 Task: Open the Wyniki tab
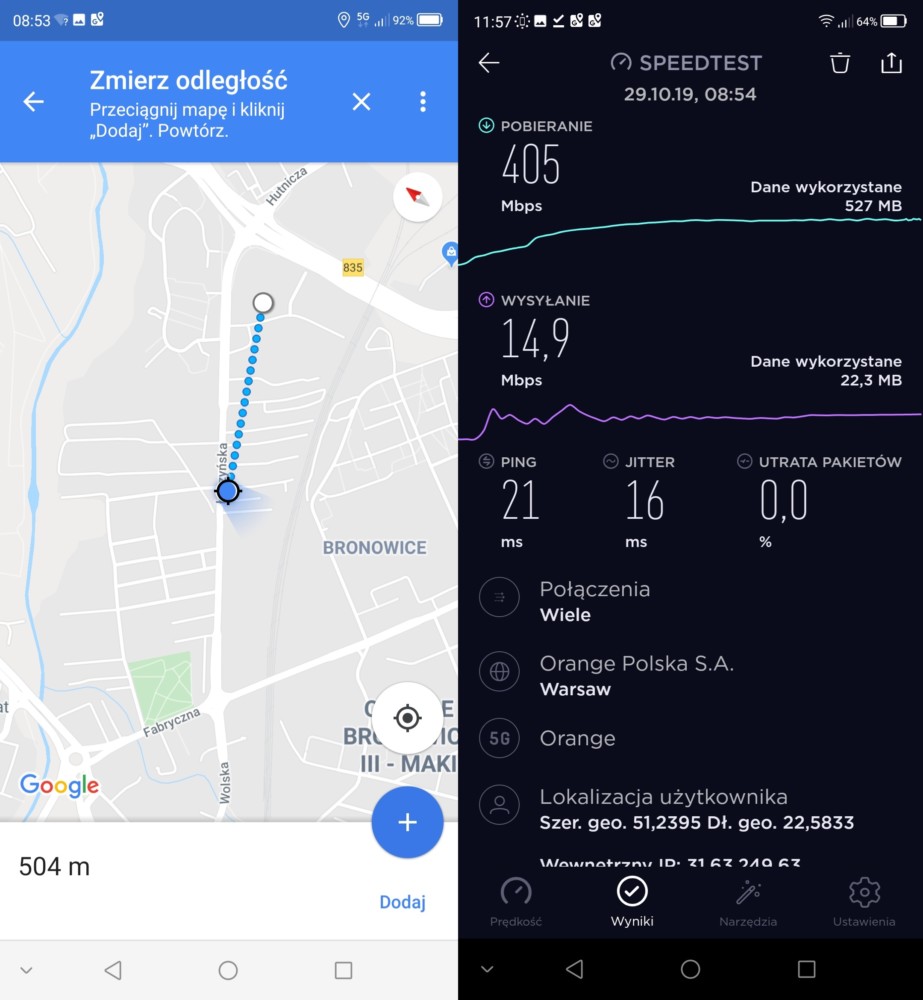pyautogui.click(x=632, y=902)
